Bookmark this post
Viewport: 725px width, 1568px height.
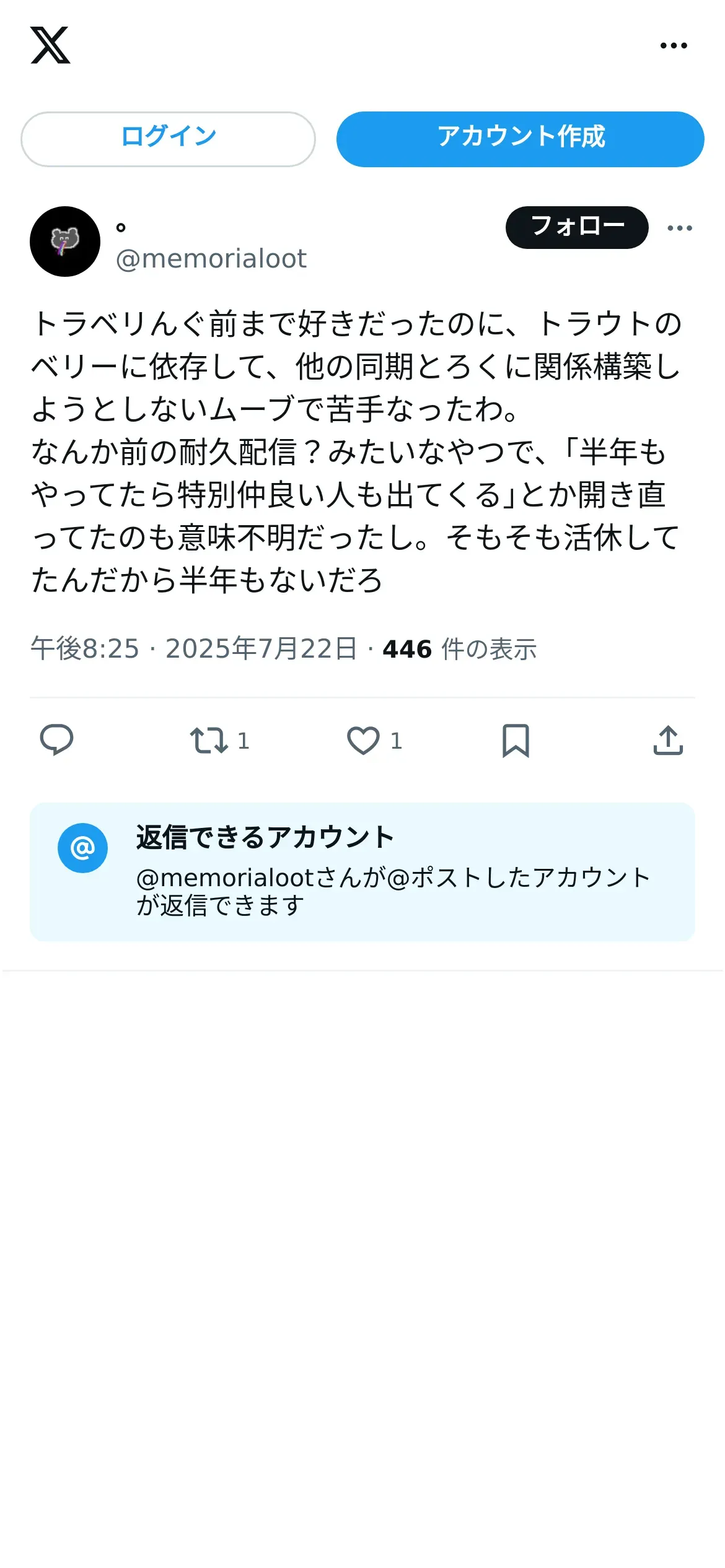tap(516, 740)
